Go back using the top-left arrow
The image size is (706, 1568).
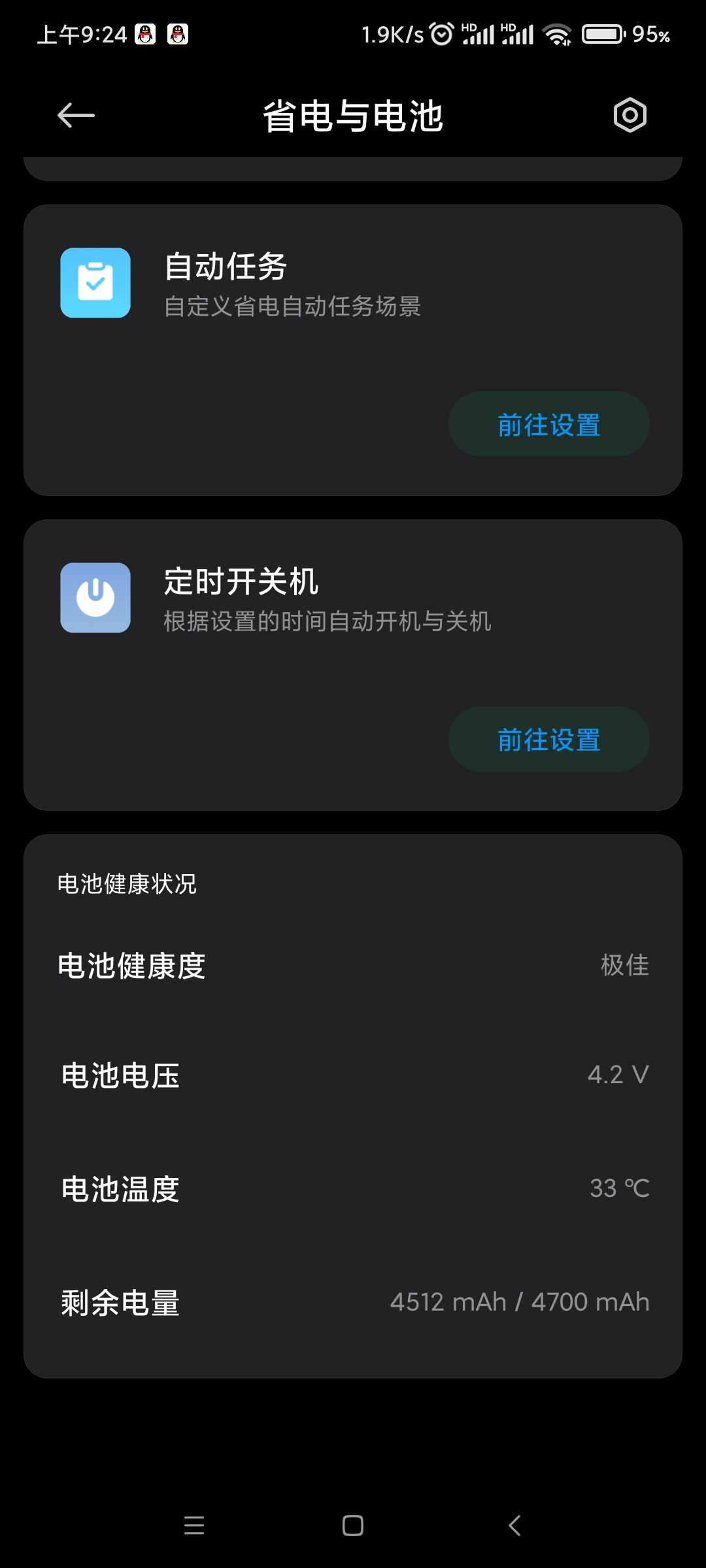point(76,116)
